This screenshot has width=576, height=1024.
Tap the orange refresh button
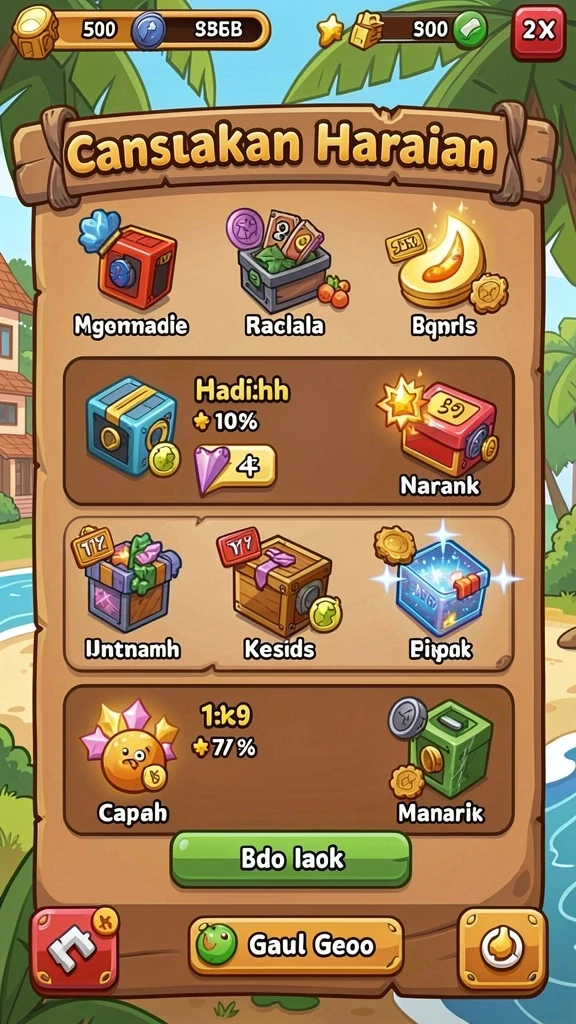502,949
